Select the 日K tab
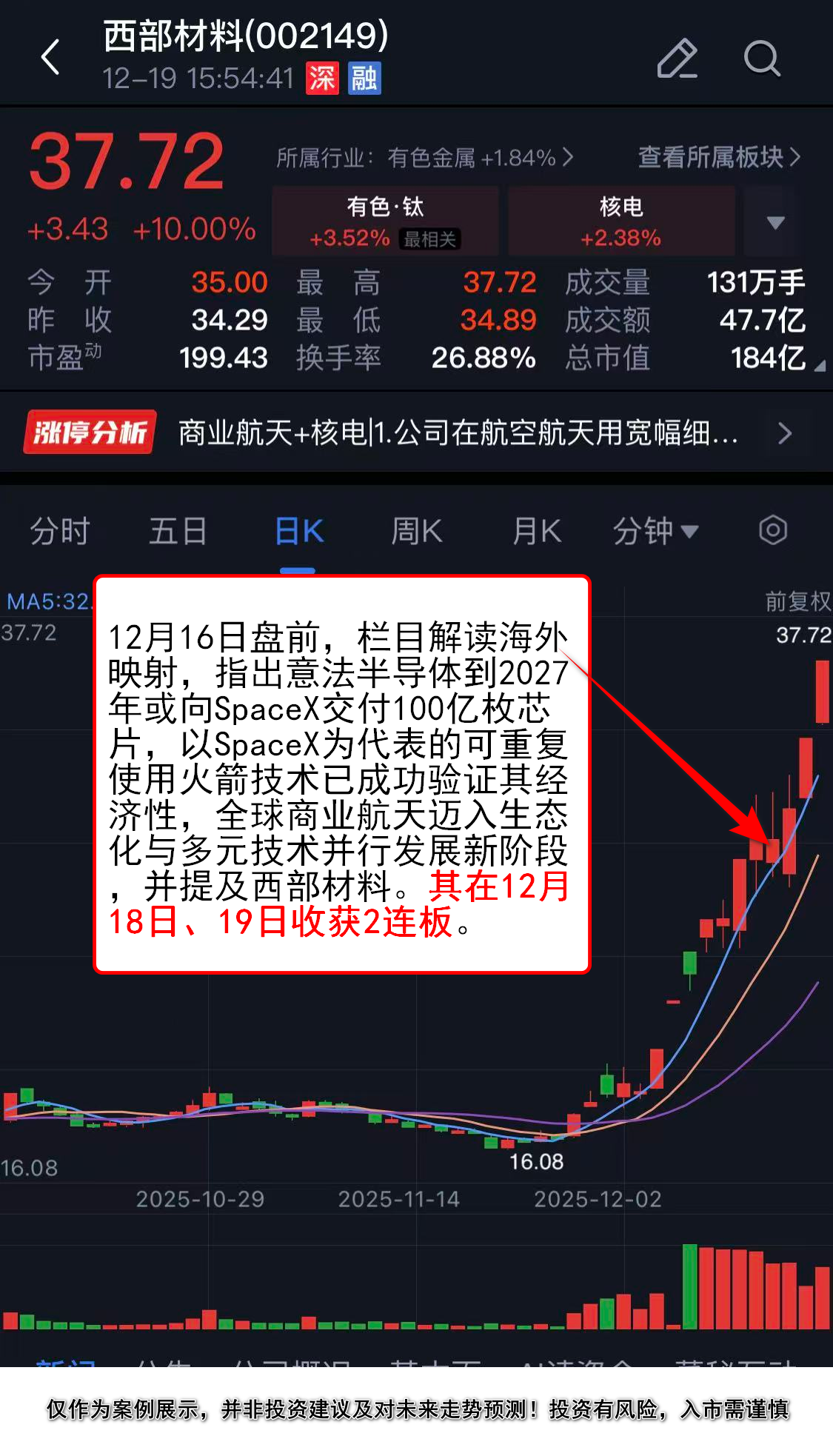Viewport: 833px width, 1456px height. point(298,531)
